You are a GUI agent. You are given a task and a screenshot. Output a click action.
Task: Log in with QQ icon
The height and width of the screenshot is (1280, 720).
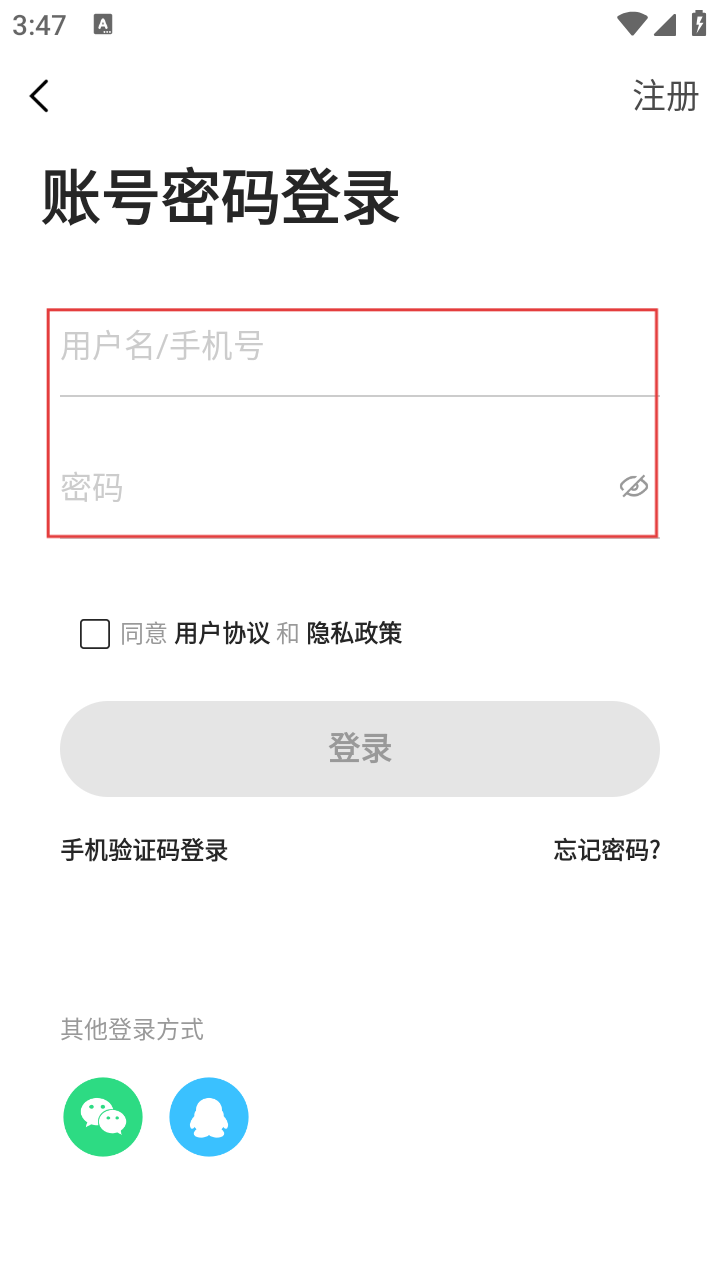tap(209, 1117)
